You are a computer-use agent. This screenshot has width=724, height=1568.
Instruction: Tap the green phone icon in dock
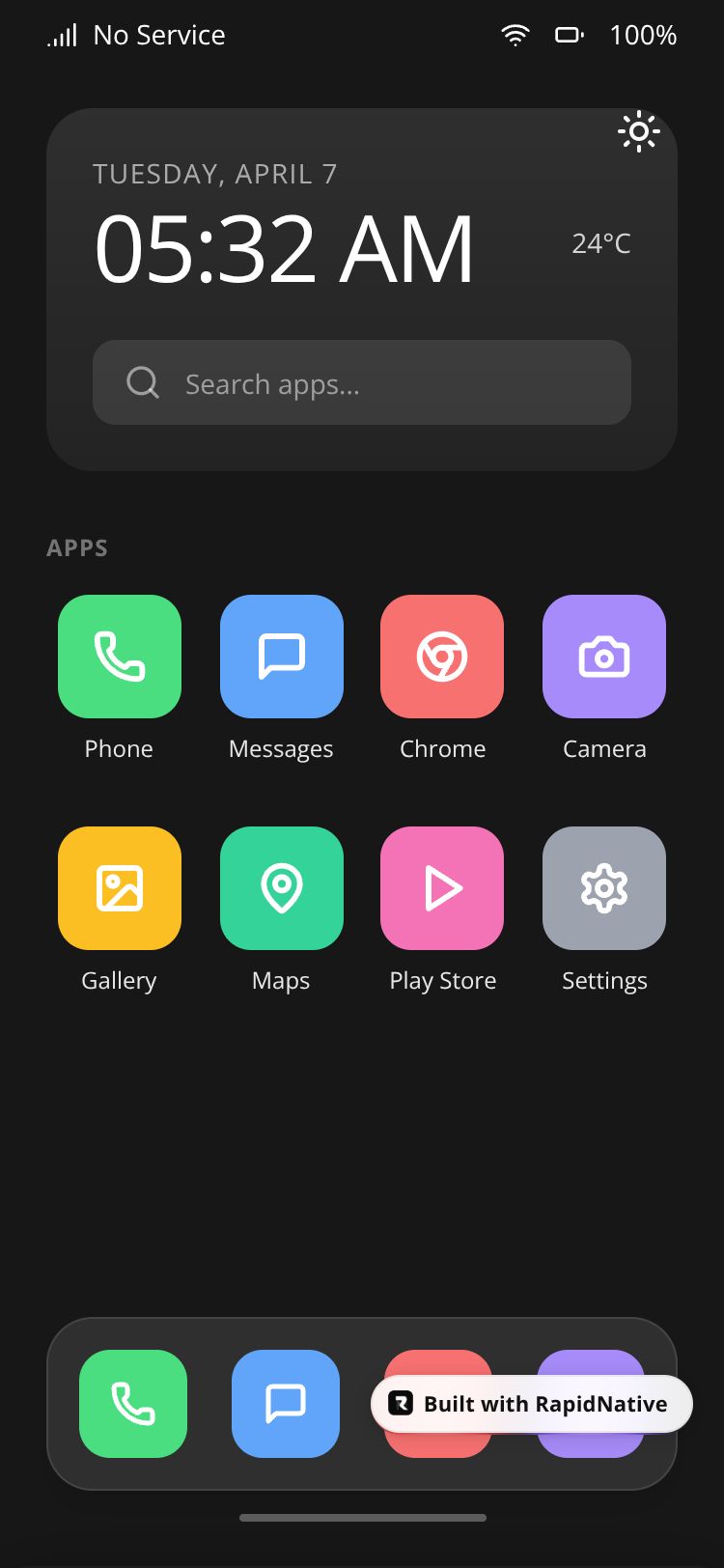click(133, 1403)
